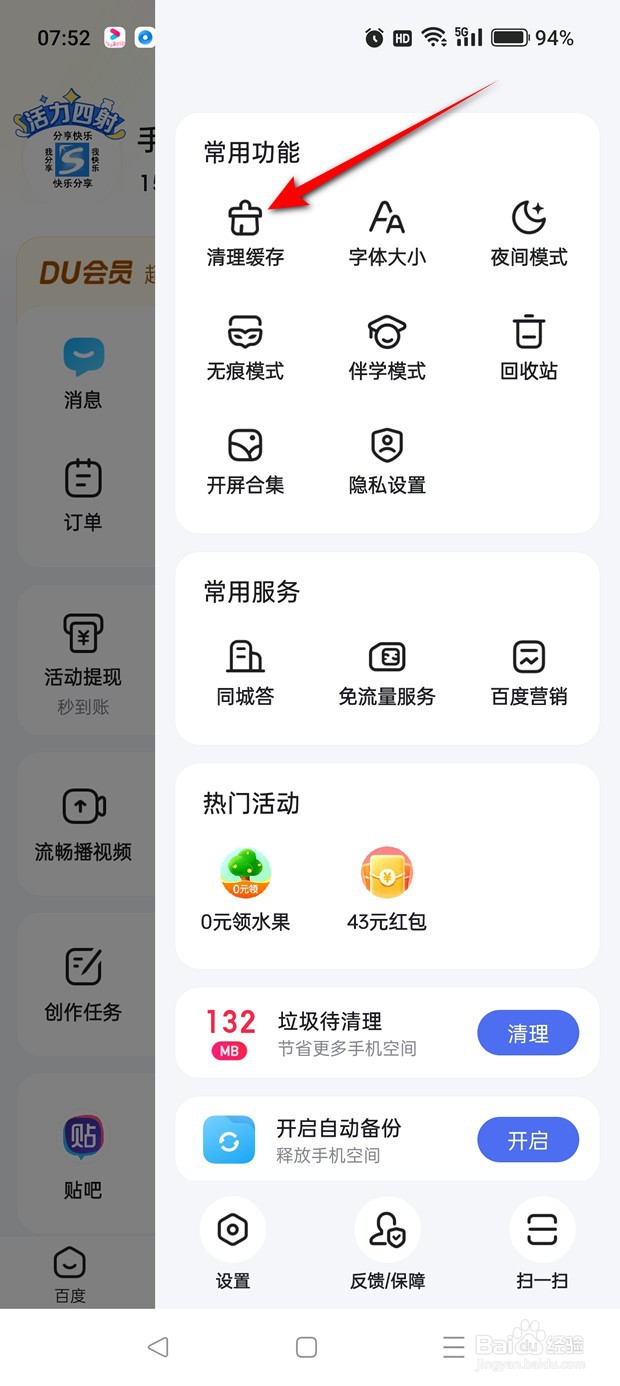The height and width of the screenshot is (1386, 620).
Task: Turn on 无痕模式 incognito mode
Action: (245, 347)
